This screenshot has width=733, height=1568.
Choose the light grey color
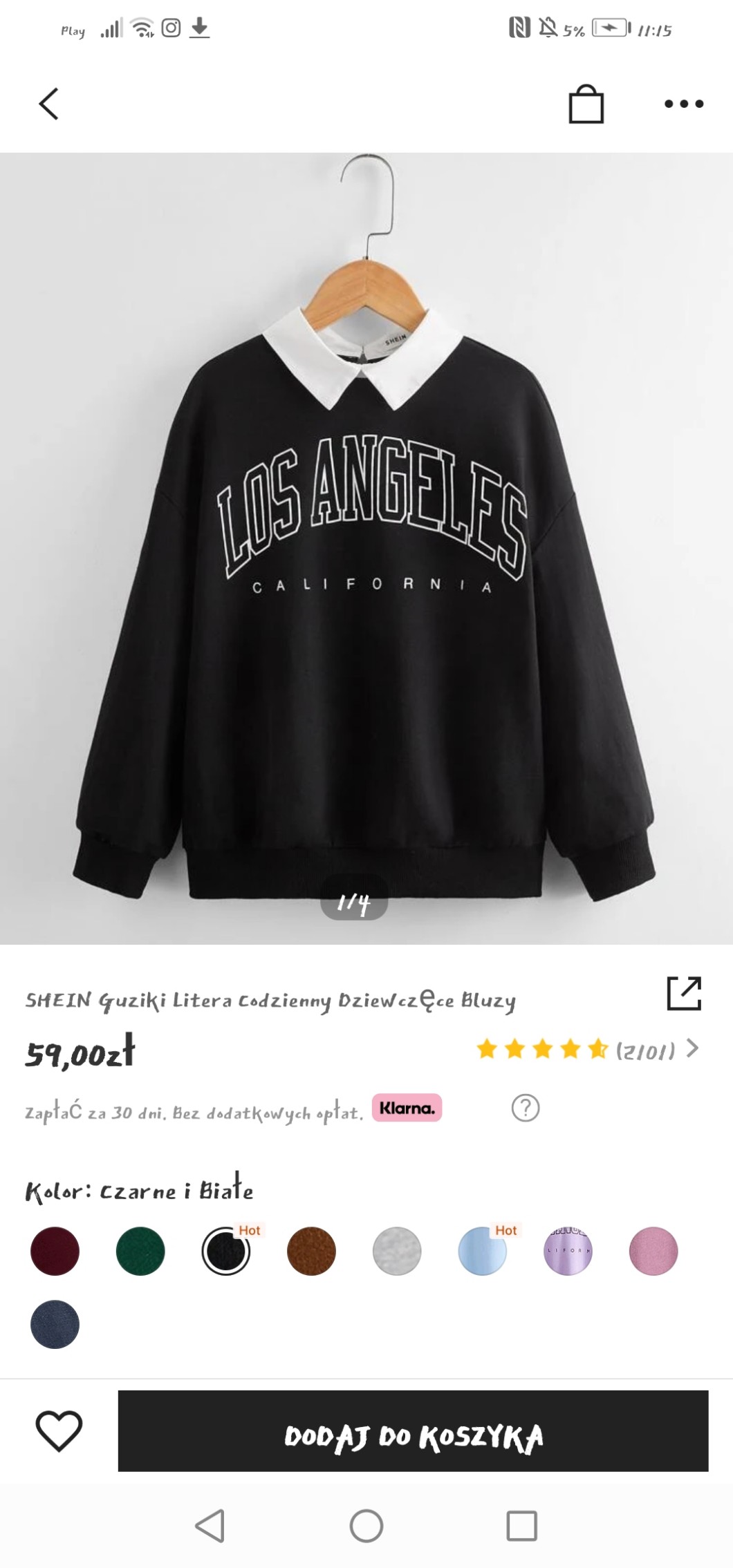397,1251
